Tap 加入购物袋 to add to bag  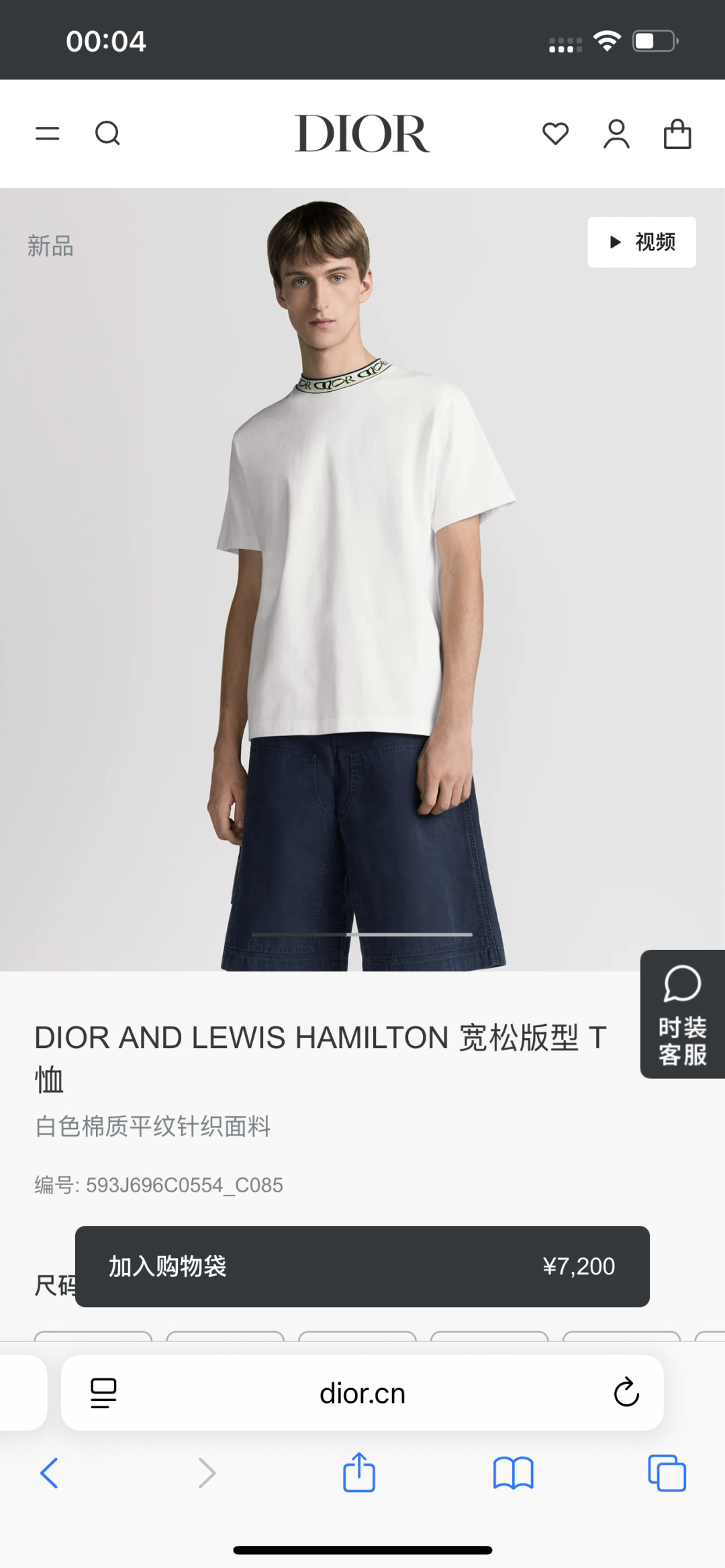(x=362, y=1266)
